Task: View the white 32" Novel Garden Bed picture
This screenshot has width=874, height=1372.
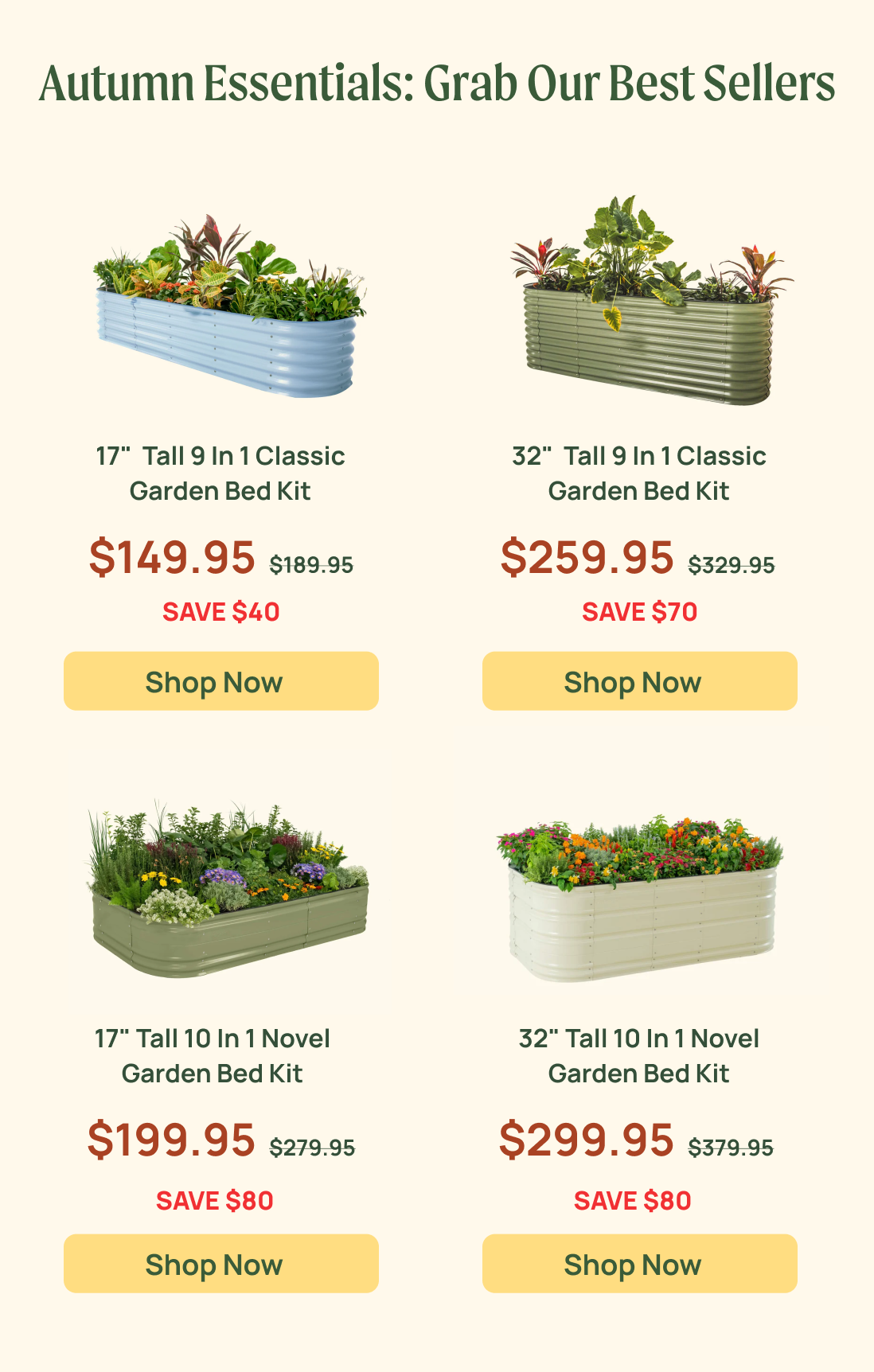Action: (x=642, y=899)
